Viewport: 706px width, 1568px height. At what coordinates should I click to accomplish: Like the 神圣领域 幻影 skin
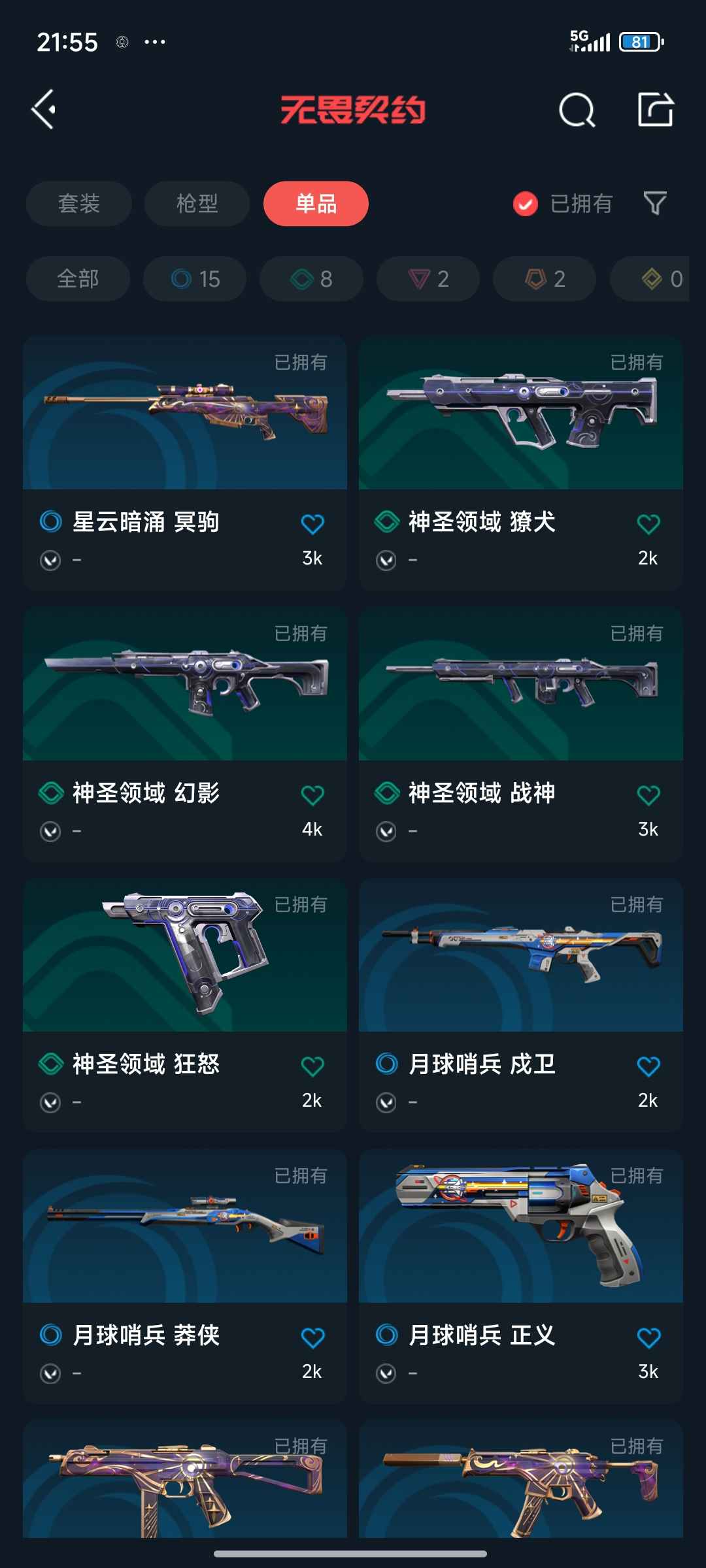coord(312,795)
